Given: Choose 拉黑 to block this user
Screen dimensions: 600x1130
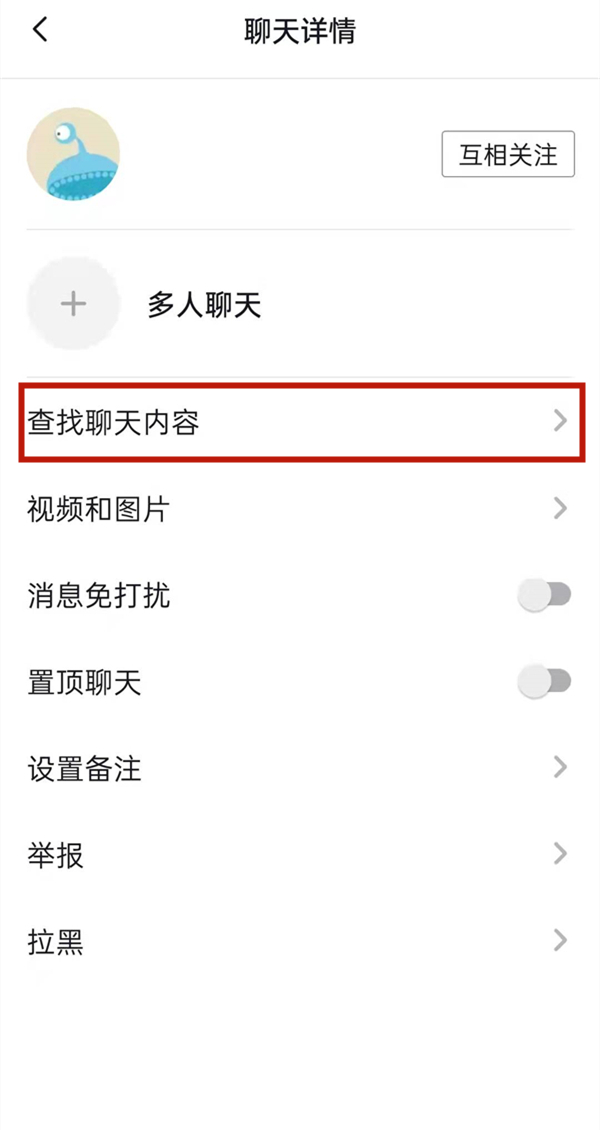Looking at the screenshot, I should coord(300,941).
